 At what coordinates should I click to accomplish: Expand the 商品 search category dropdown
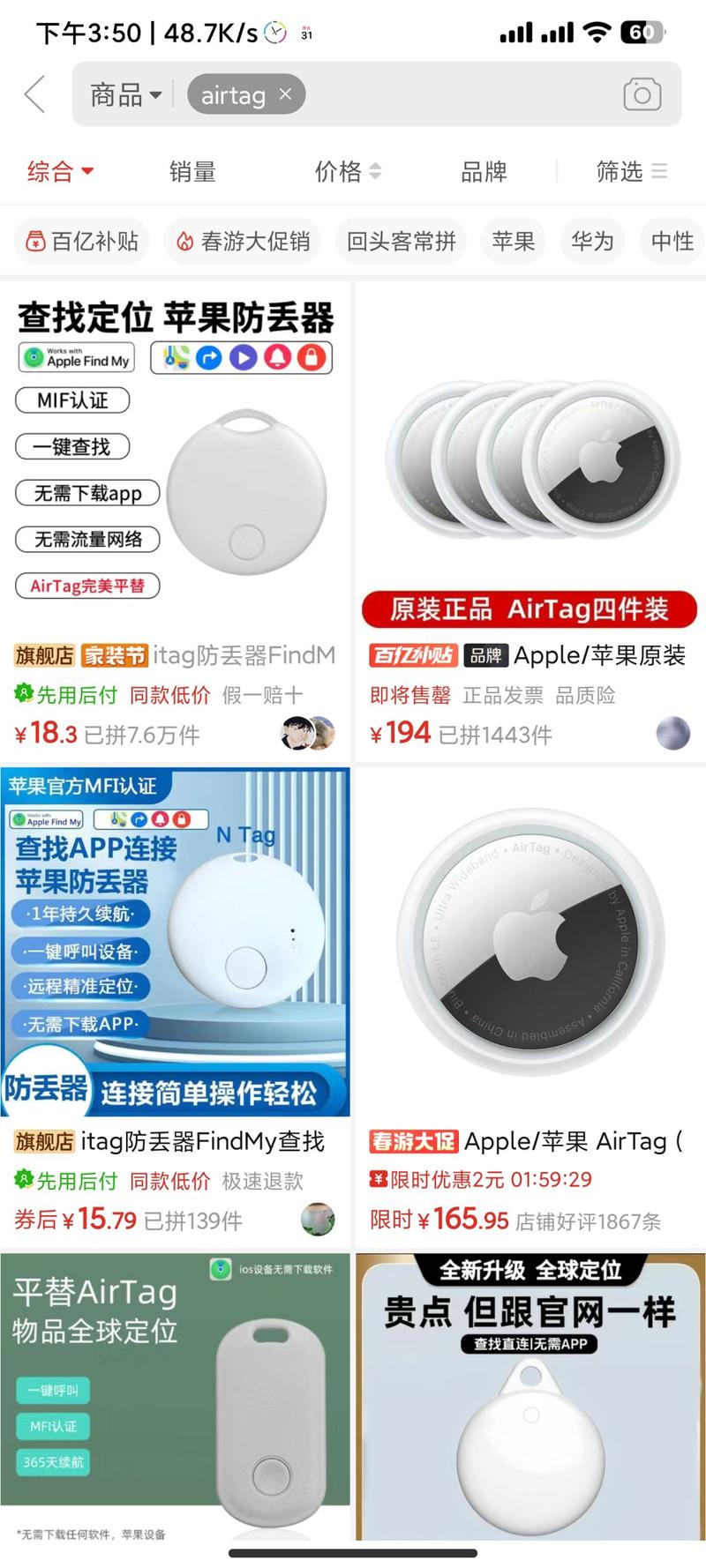(x=124, y=94)
